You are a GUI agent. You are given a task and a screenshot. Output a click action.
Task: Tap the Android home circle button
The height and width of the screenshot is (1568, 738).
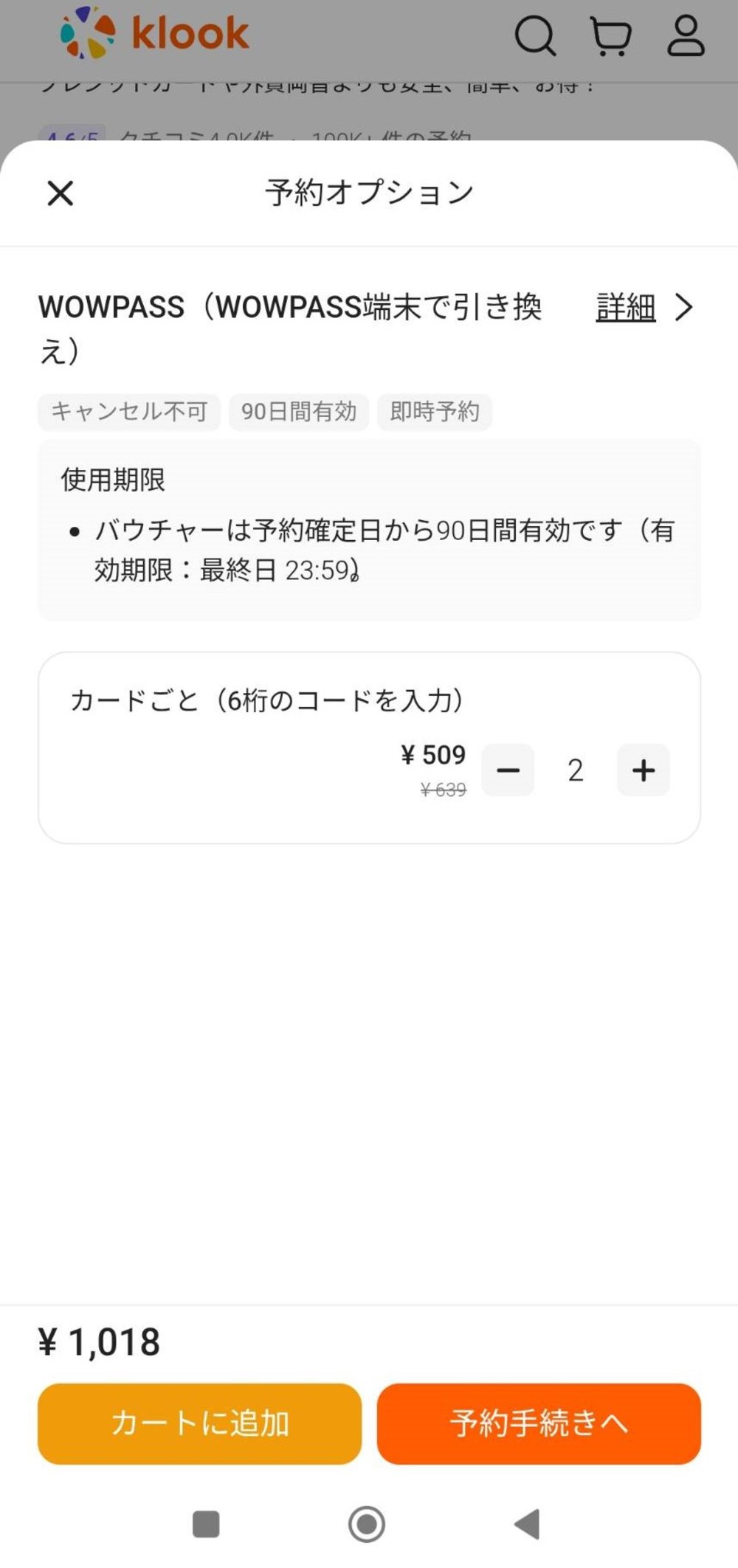(367, 1524)
